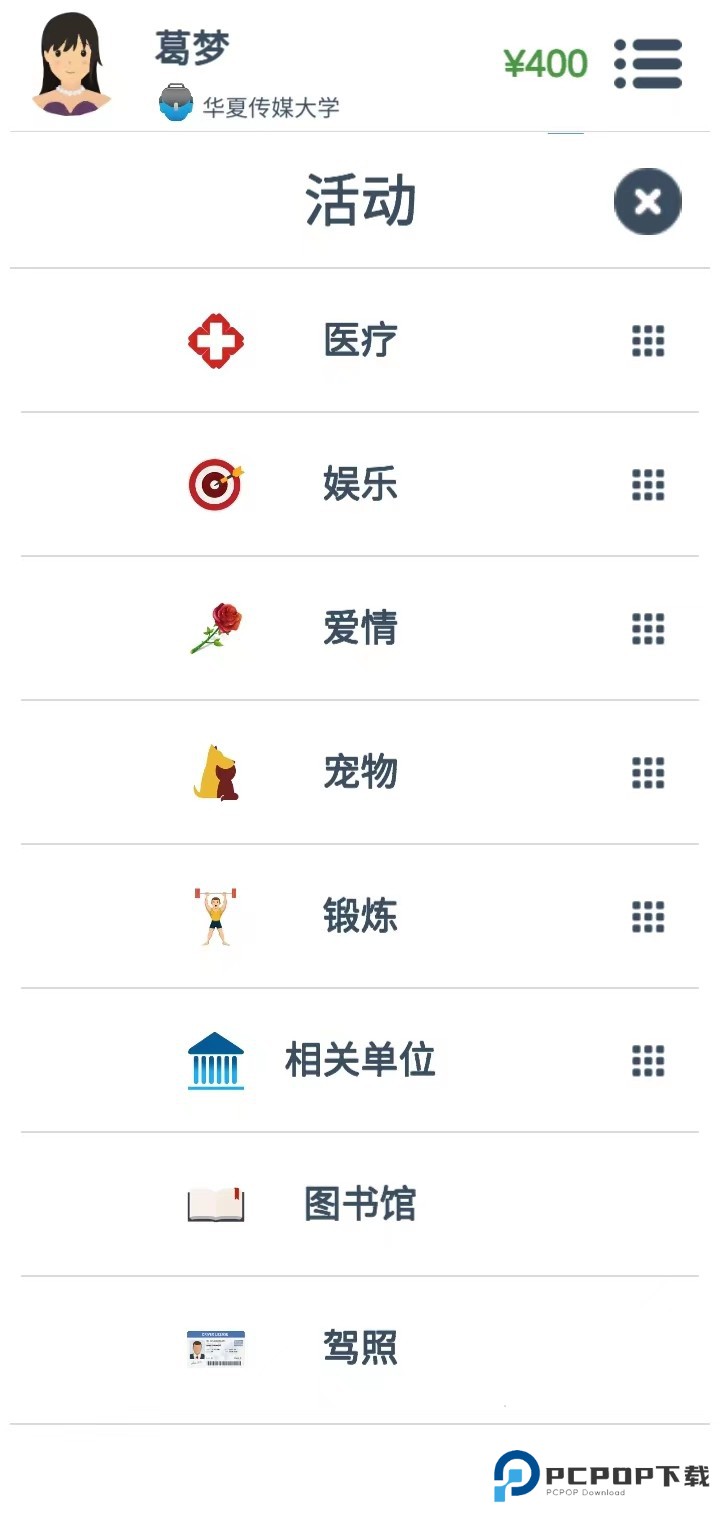720x1520 pixels.
Task: Open the 图书馆 open book icon
Action: tap(215, 1205)
